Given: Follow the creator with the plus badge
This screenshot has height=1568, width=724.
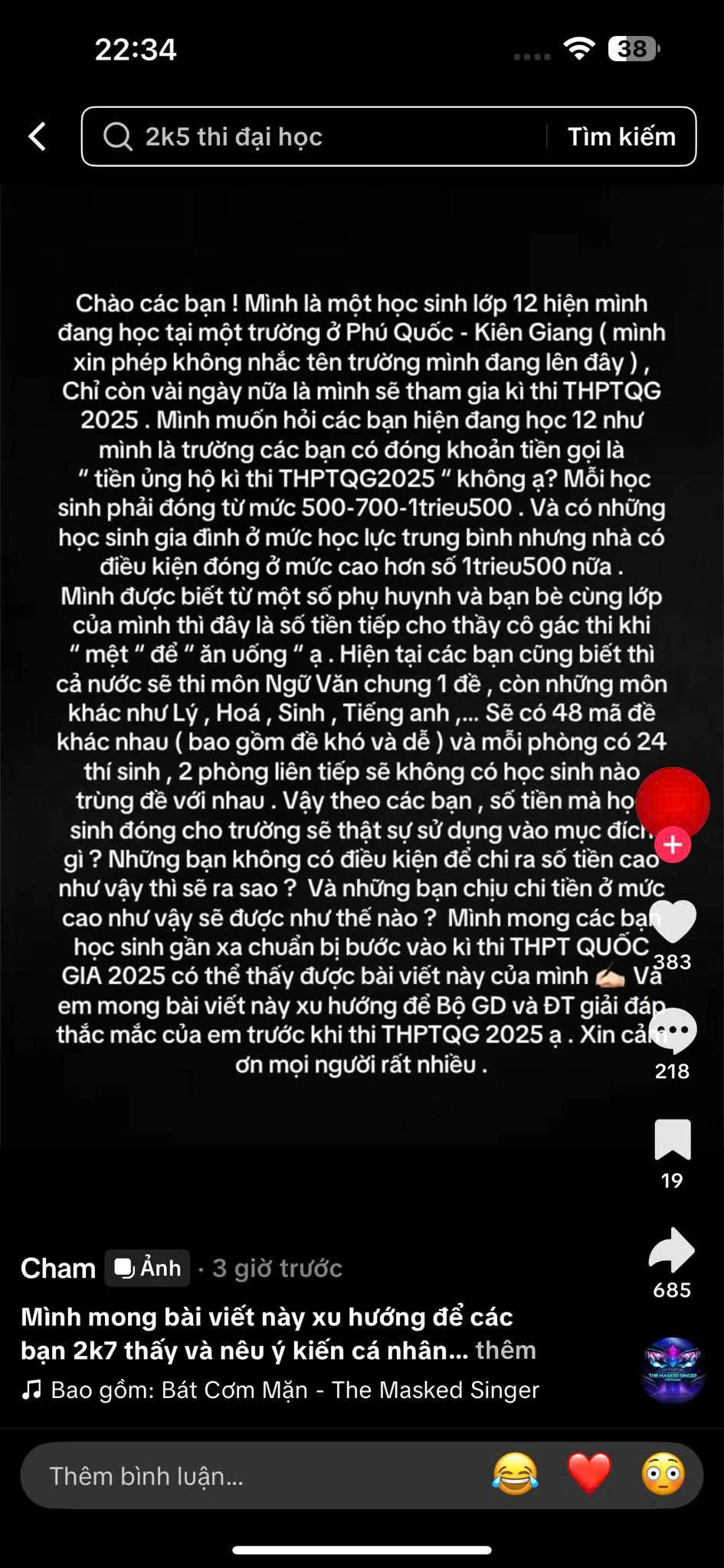Looking at the screenshot, I should pyautogui.click(x=673, y=845).
